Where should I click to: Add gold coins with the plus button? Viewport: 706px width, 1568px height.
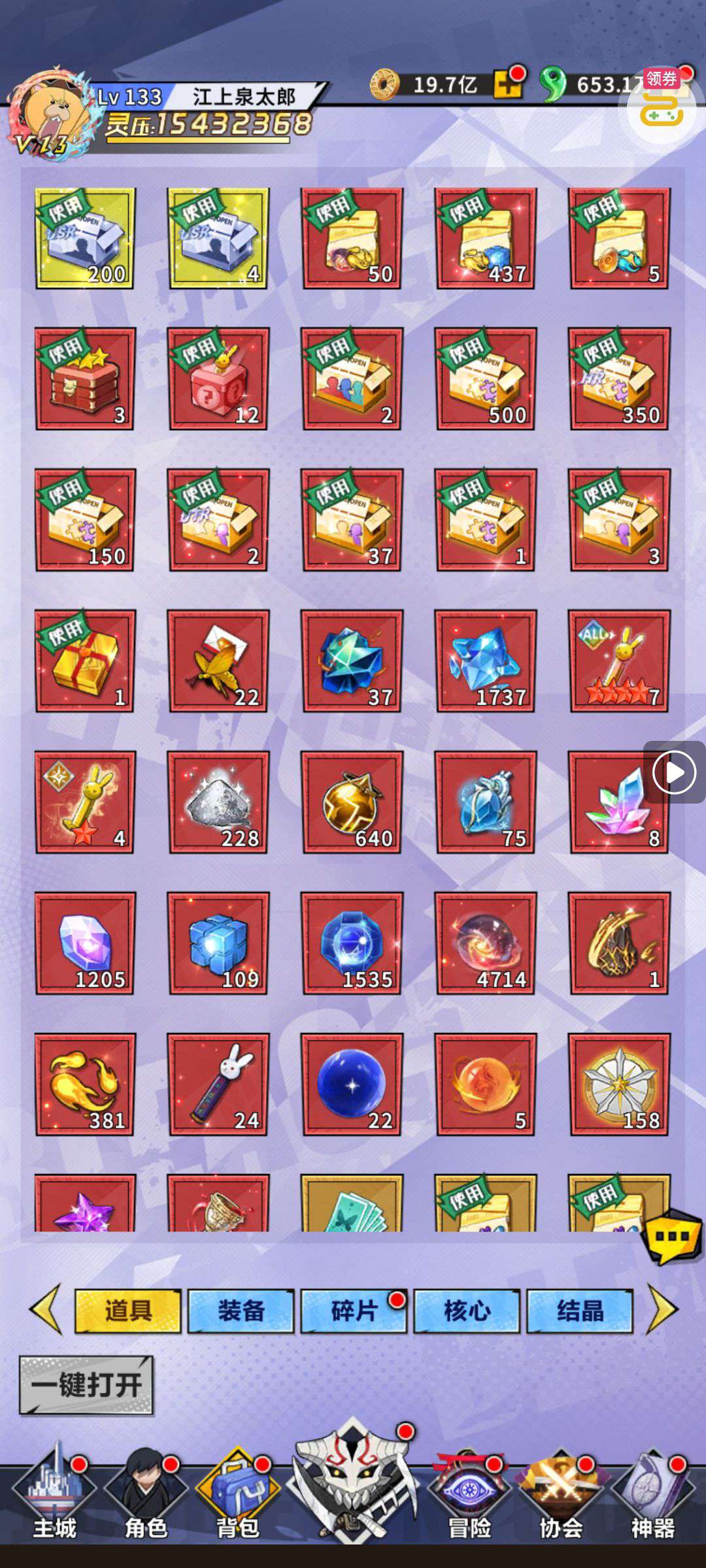pyautogui.click(x=507, y=84)
